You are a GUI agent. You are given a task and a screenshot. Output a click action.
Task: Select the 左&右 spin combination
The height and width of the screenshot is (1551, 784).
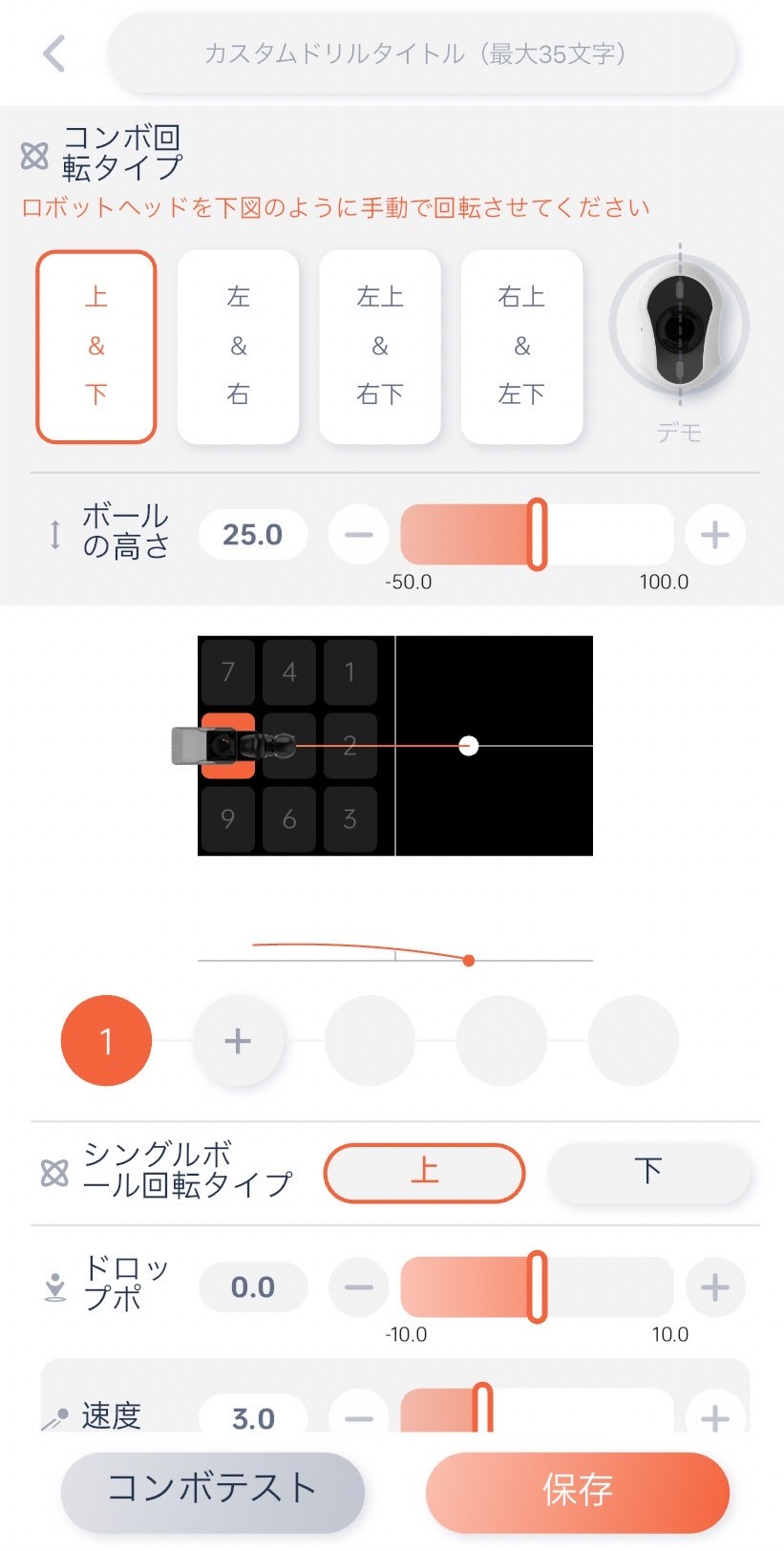(x=238, y=346)
